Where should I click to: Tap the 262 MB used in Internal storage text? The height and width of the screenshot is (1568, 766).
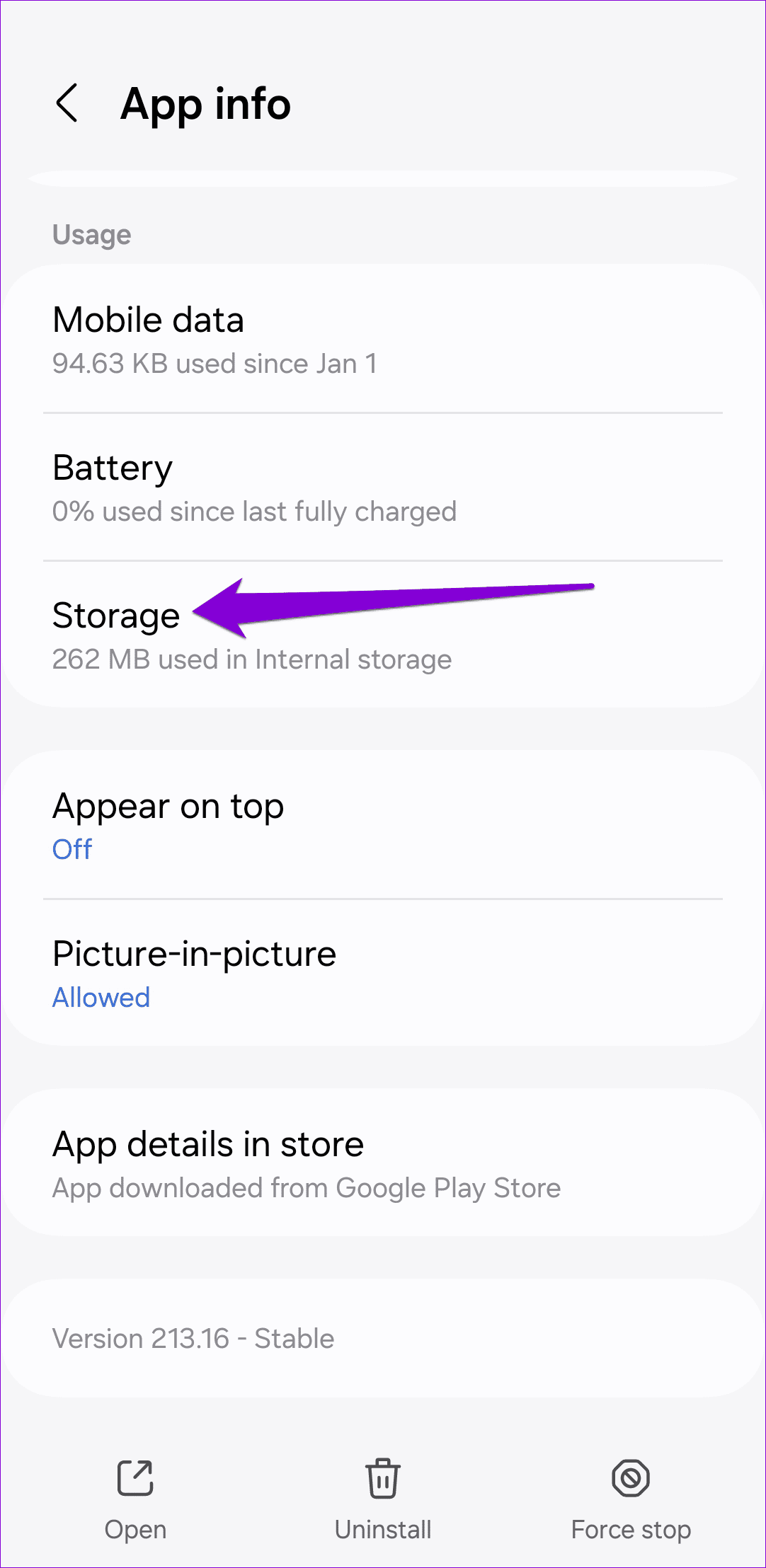(x=252, y=659)
